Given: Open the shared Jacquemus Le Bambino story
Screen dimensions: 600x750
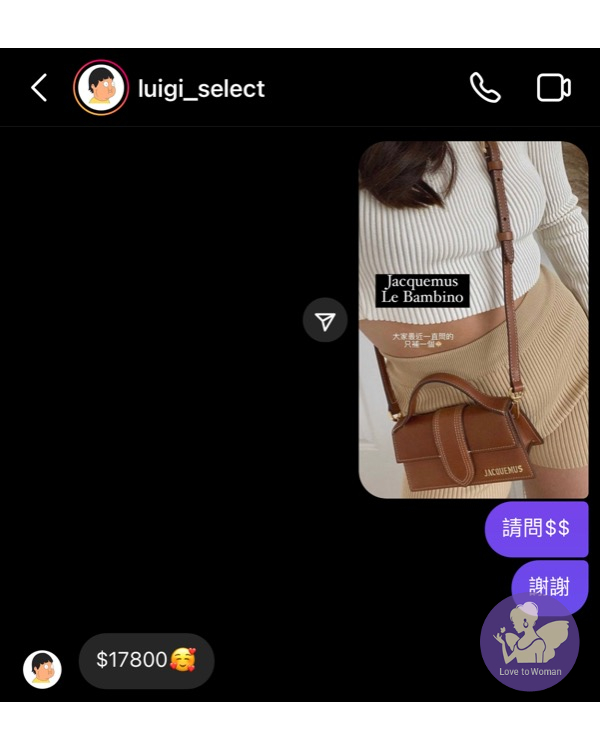Looking at the screenshot, I should click(473, 320).
